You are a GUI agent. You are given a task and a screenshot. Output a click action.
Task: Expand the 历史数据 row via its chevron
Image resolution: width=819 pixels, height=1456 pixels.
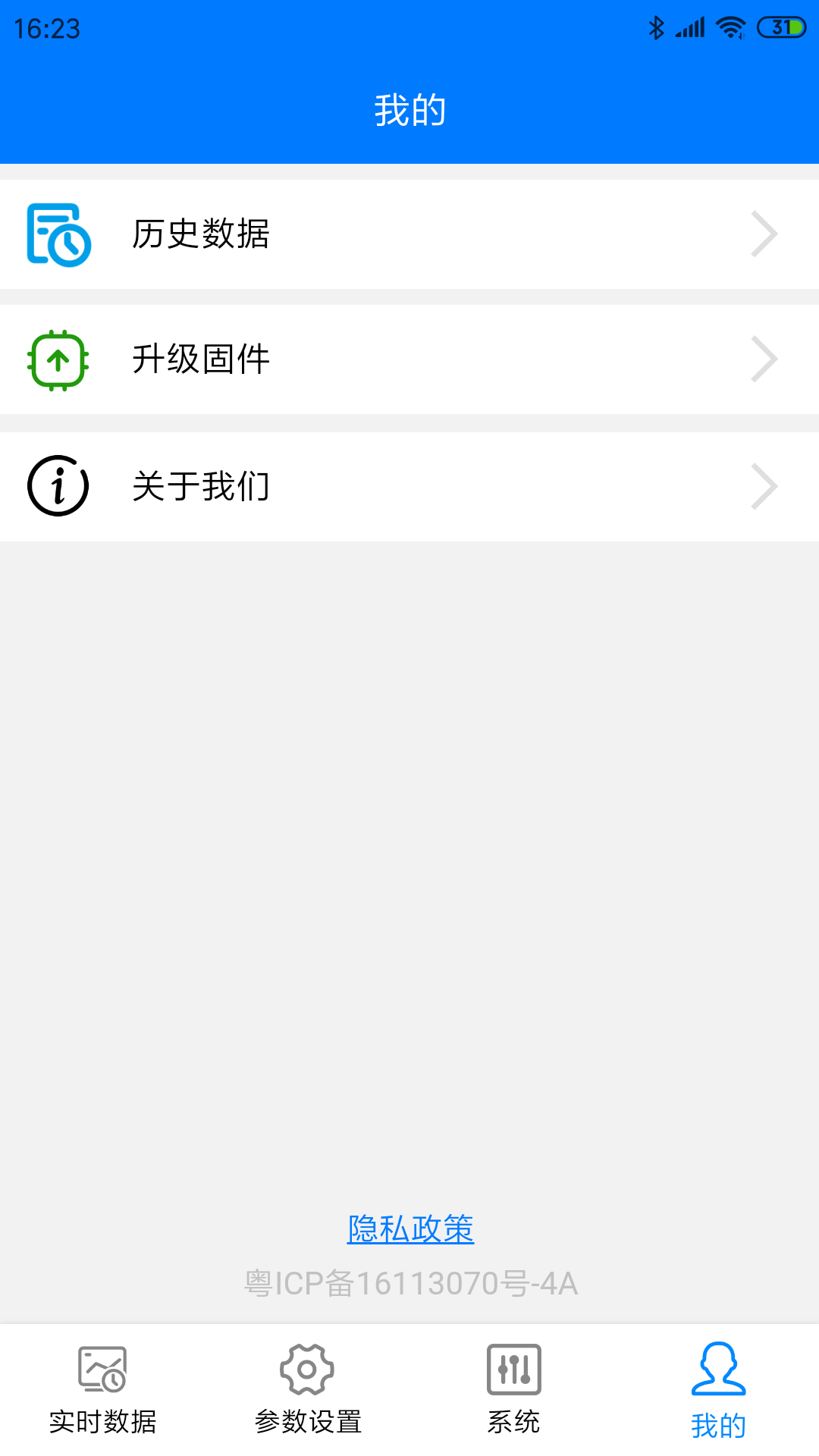point(766,234)
